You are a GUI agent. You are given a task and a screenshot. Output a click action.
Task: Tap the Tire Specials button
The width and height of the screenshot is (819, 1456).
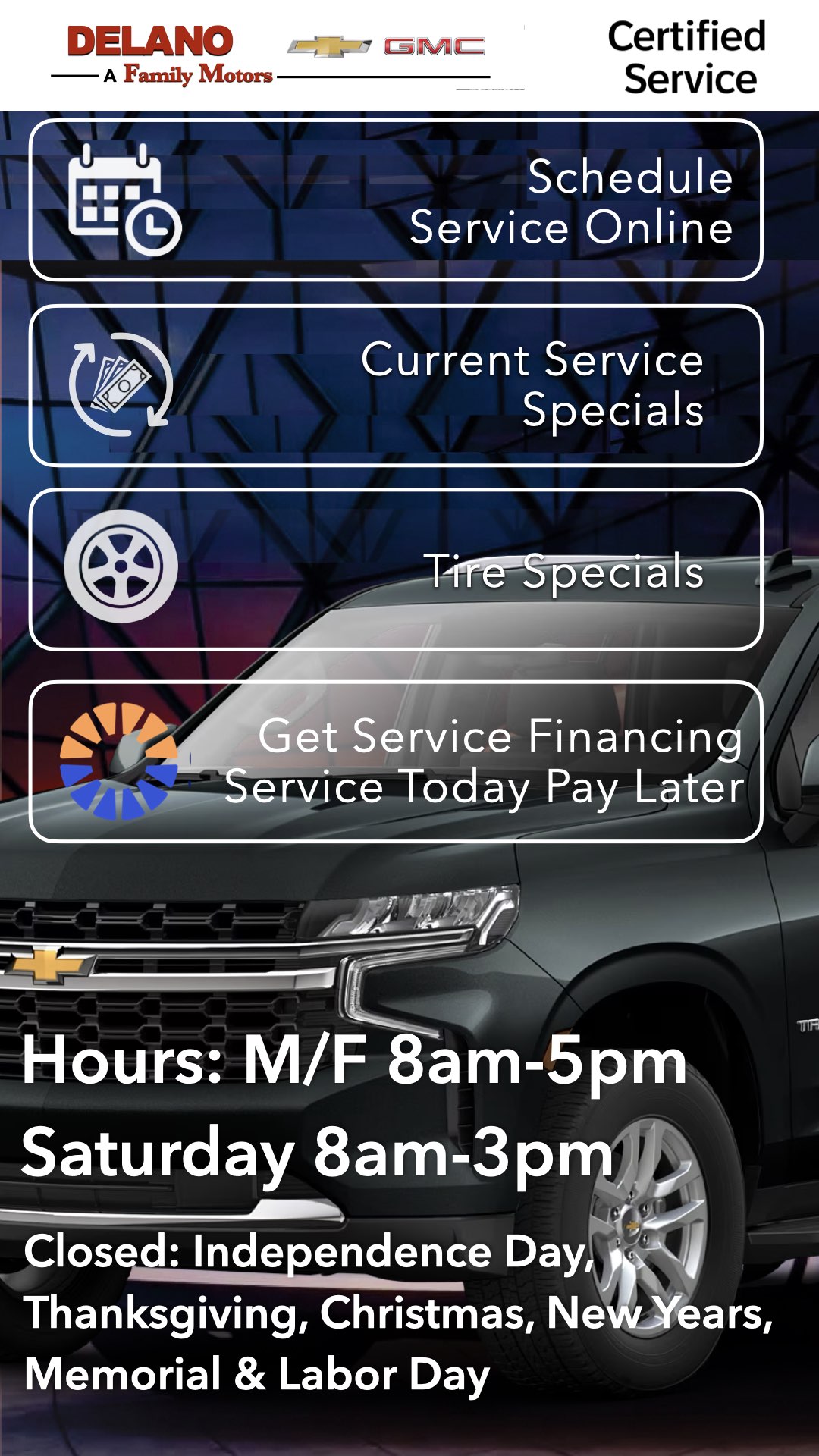[x=396, y=570]
